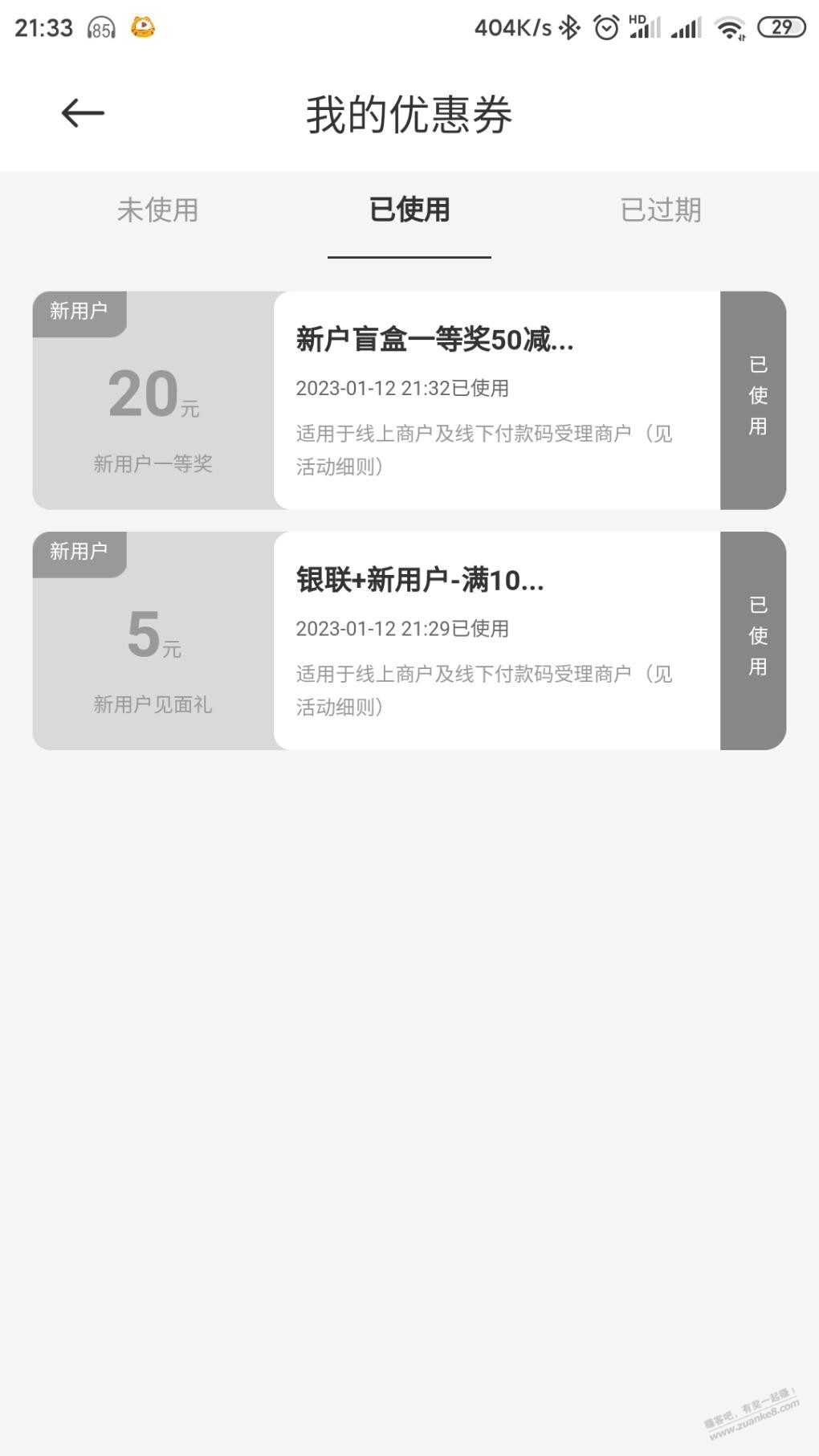This screenshot has width=819, height=1456.
Task: Select the 已使用 tab
Action: [409, 210]
